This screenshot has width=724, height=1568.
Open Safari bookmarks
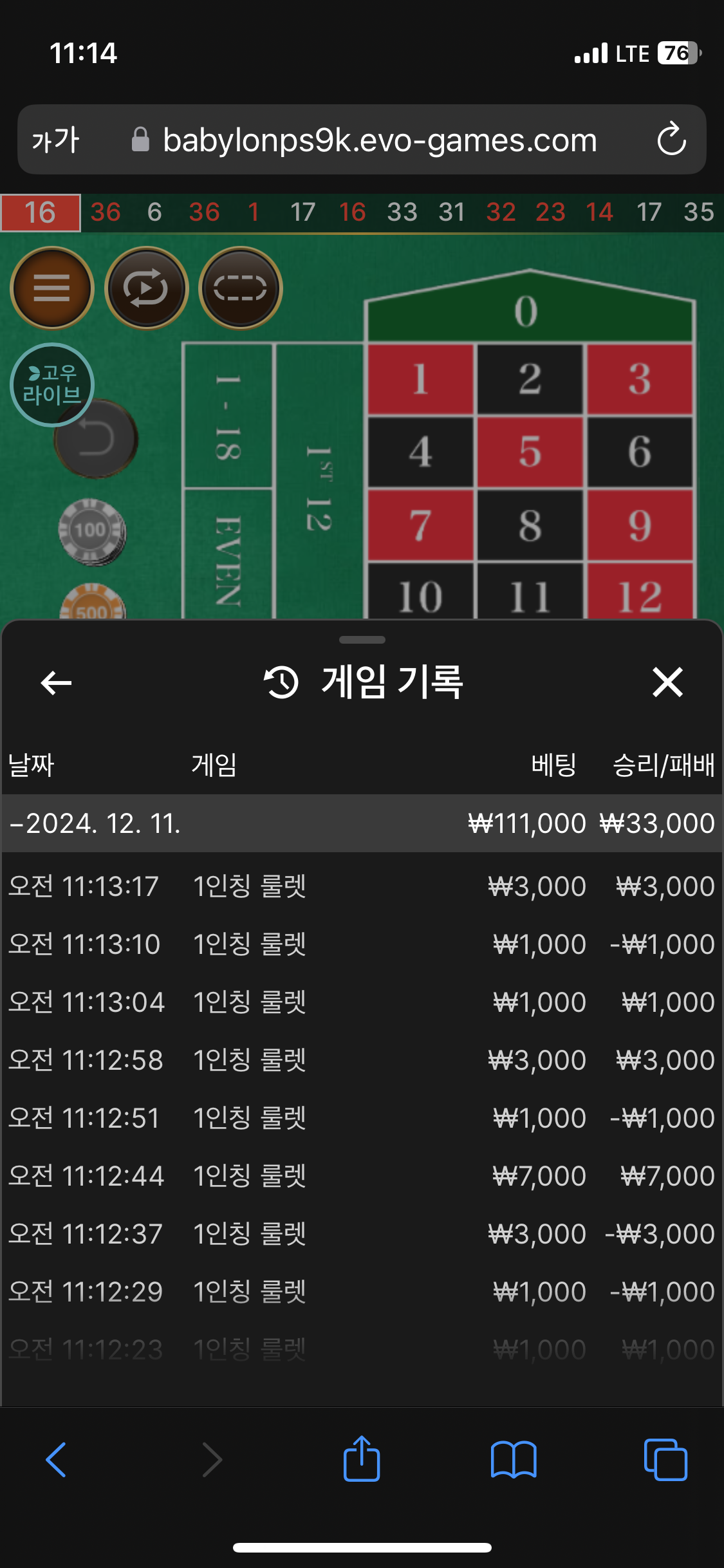513,1459
